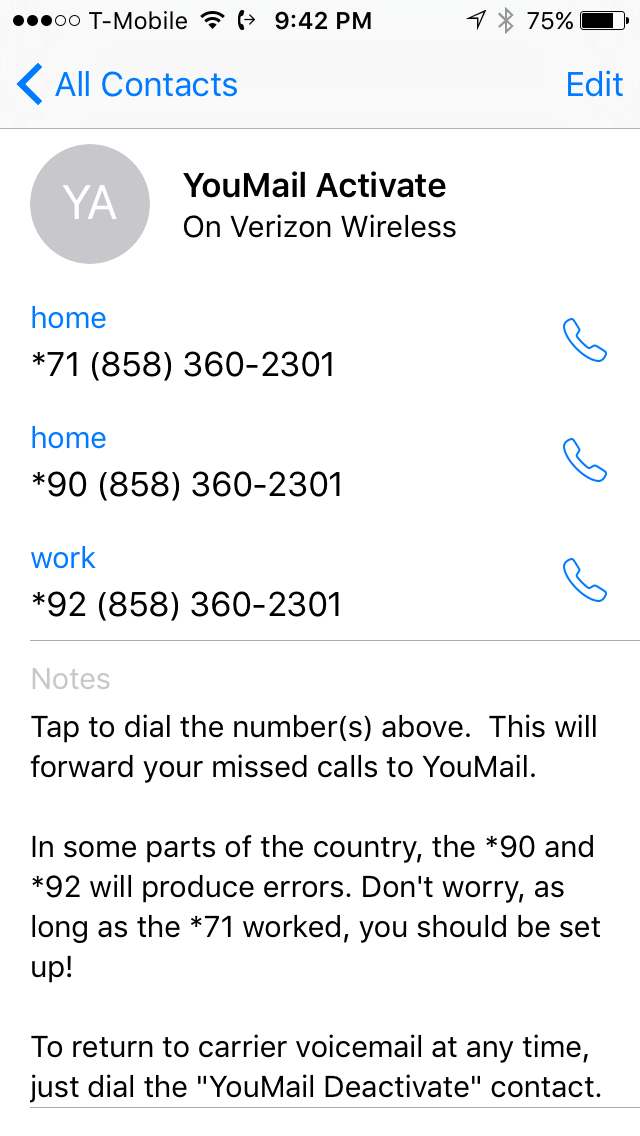
Task: Go back to All Contacts
Action: [x=127, y=85]
